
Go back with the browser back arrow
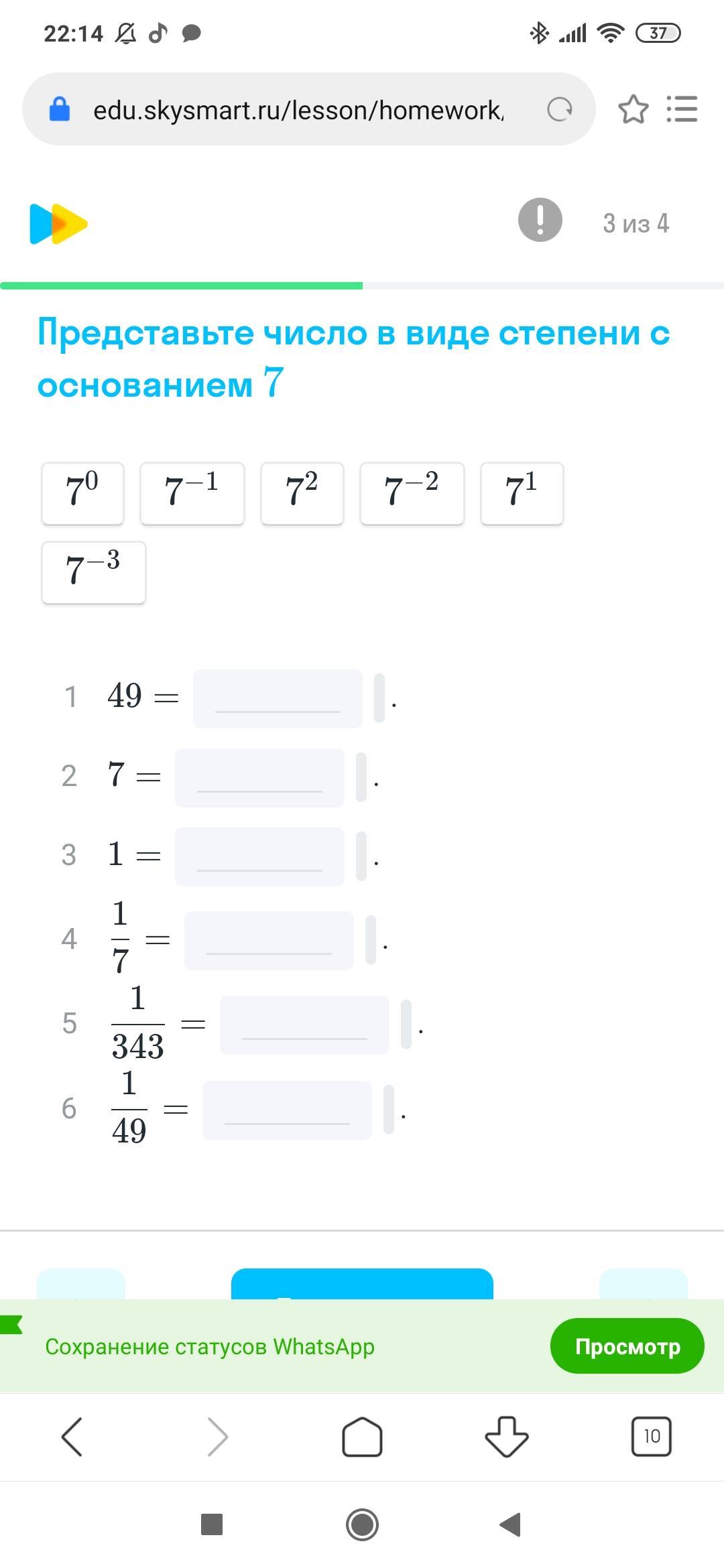pyautogui.click(x=72, y=1436)
